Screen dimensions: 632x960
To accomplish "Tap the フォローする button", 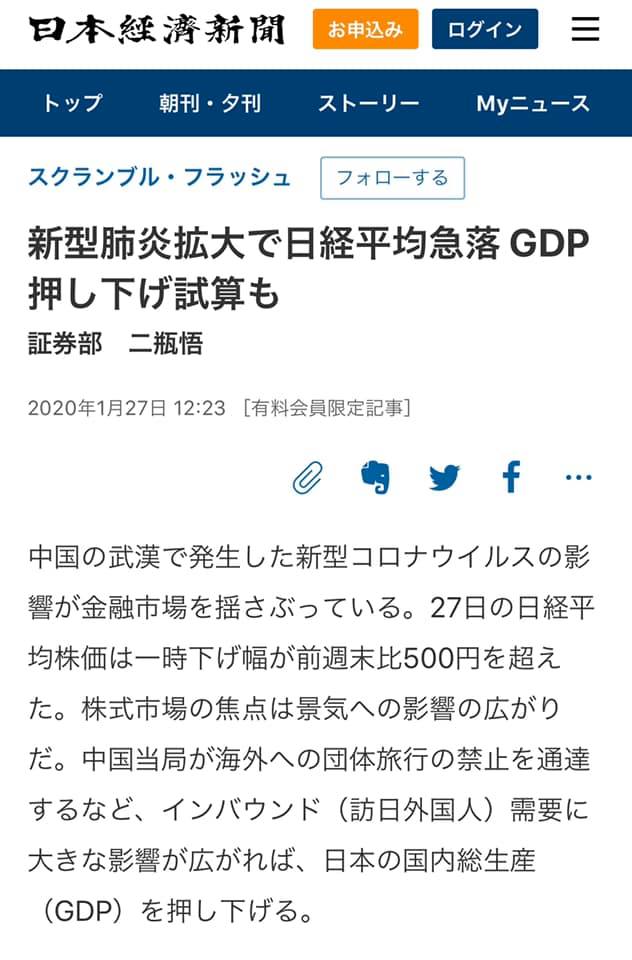I will click(x=392, y=178).
